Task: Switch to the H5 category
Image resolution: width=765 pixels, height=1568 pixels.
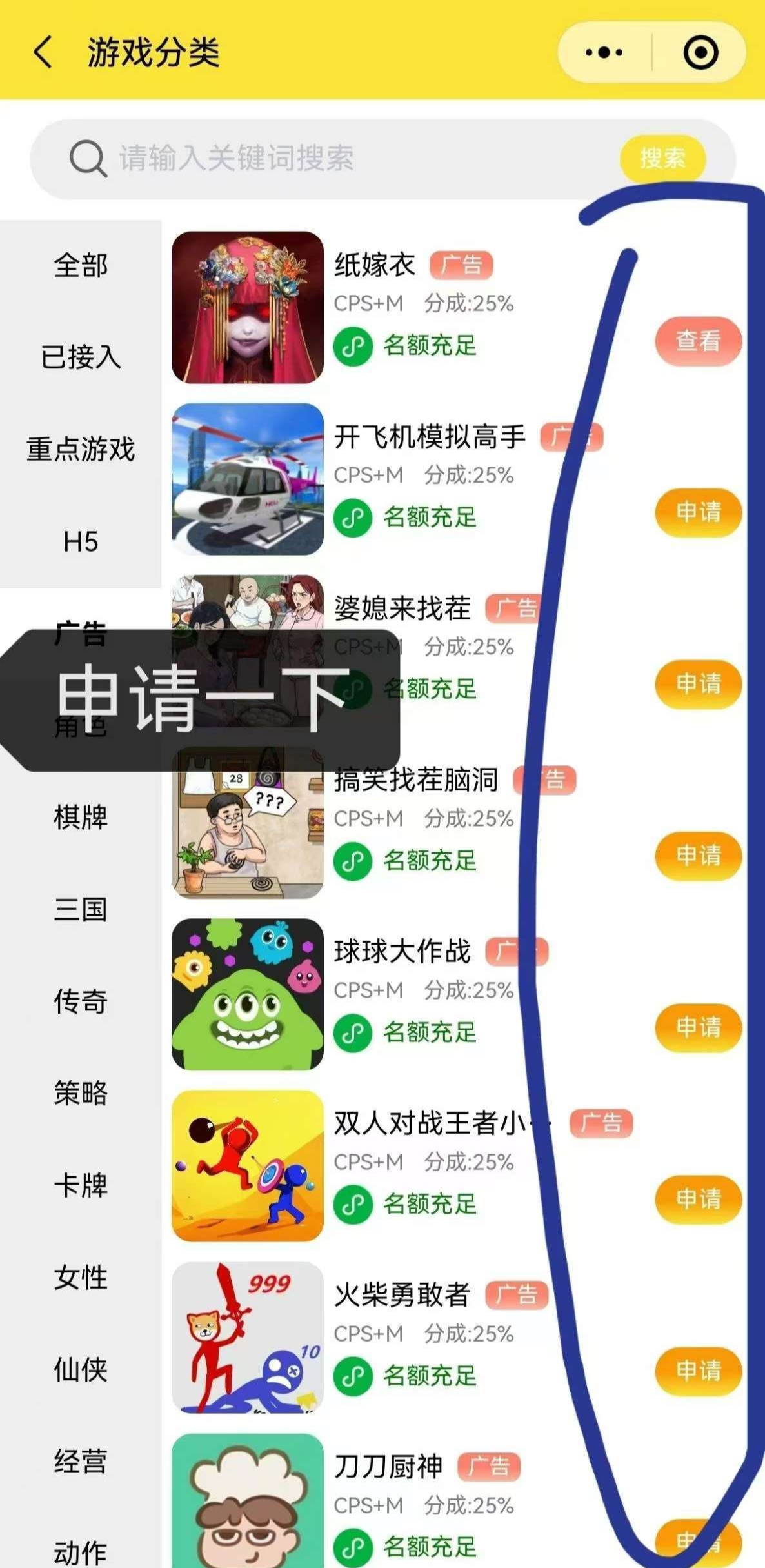Action: click(81, 541)
